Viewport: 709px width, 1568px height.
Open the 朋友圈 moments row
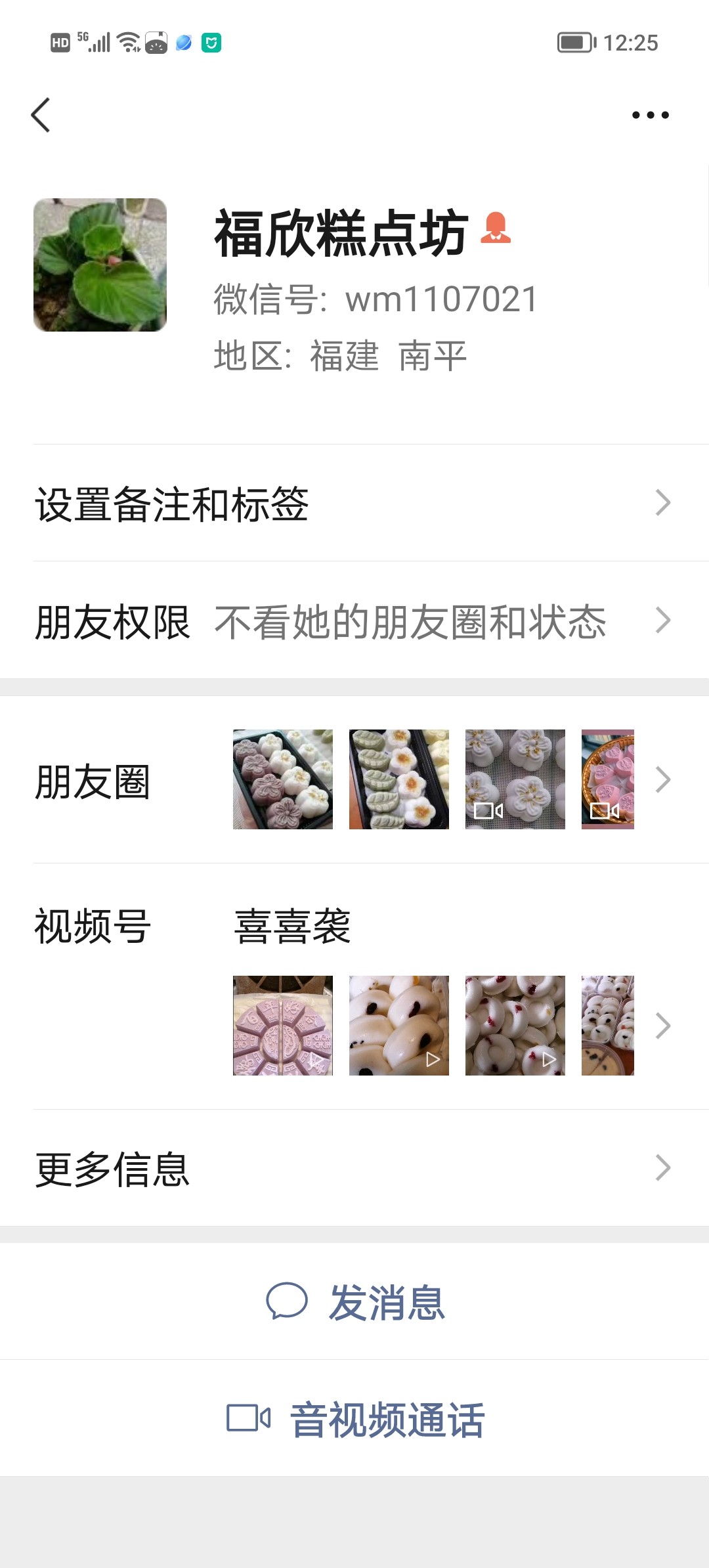click(x=354, y=780)
